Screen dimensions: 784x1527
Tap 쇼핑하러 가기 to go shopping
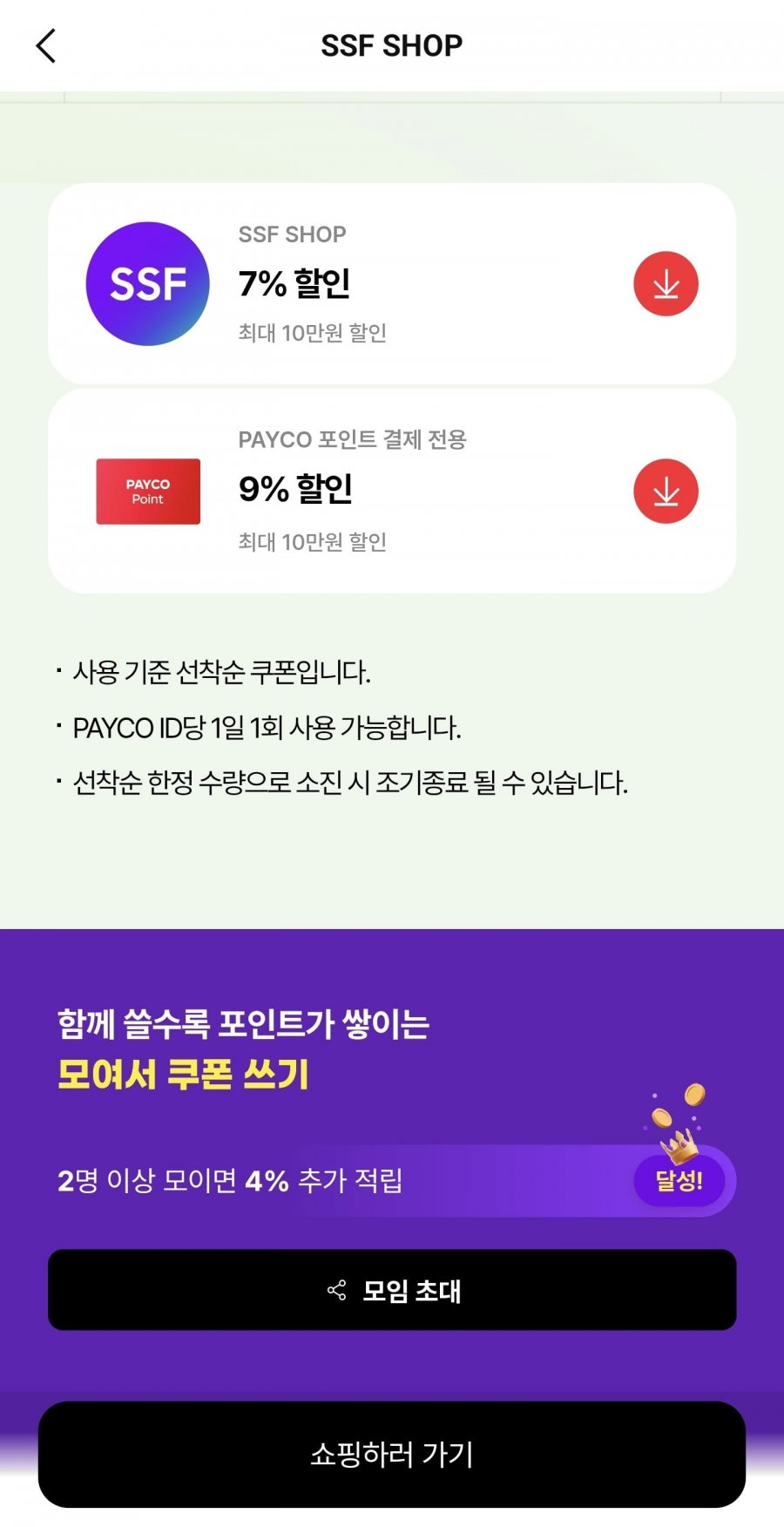point(392,1454)
